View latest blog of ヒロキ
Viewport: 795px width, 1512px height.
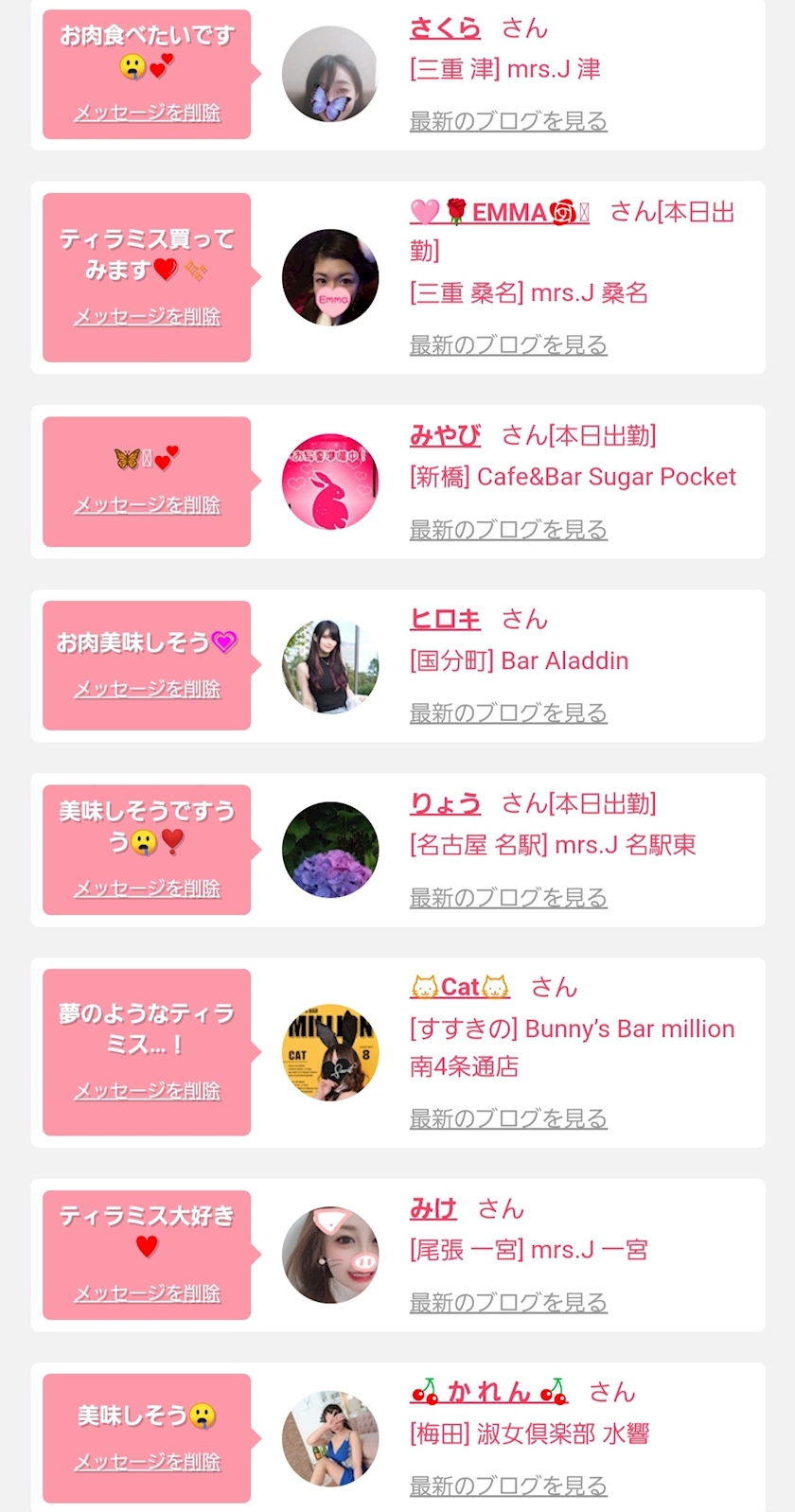(x=508, y=712)
